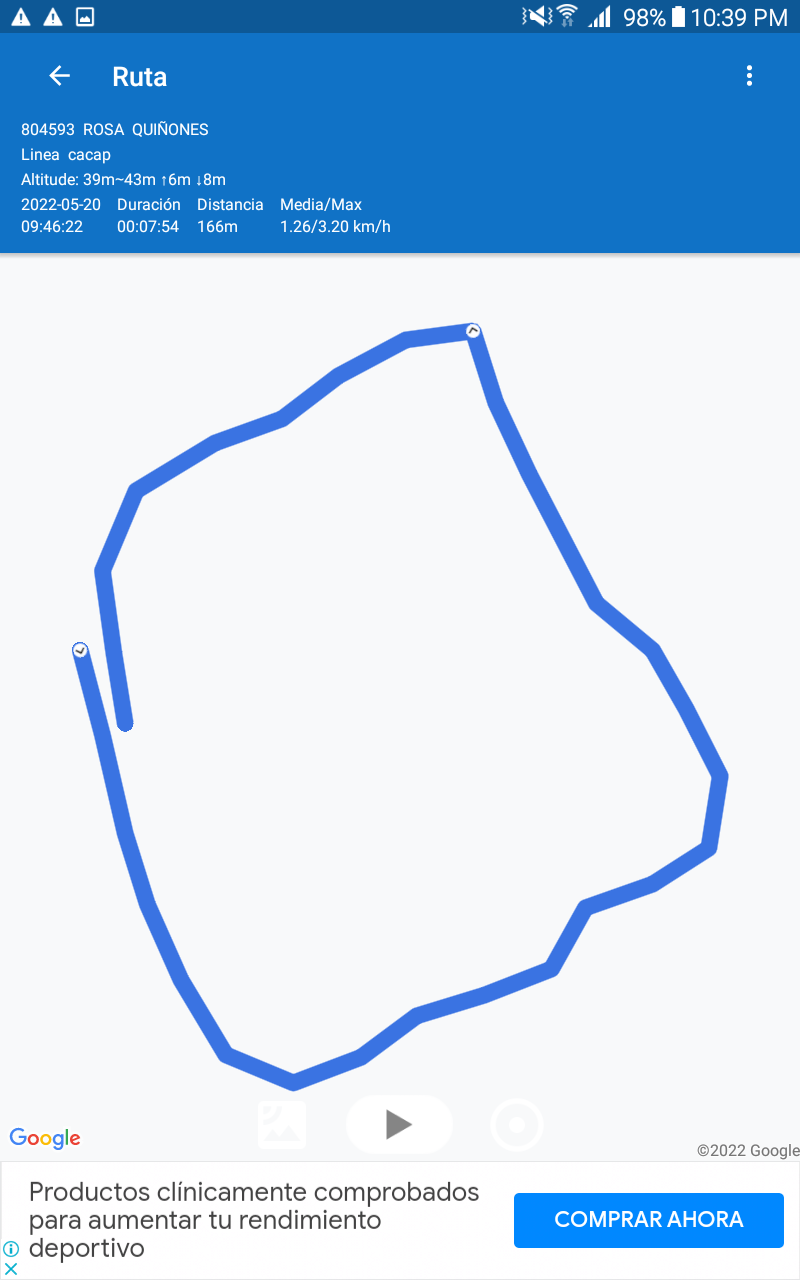
Task: Tap the route end marker
Action: coord(80,650)
